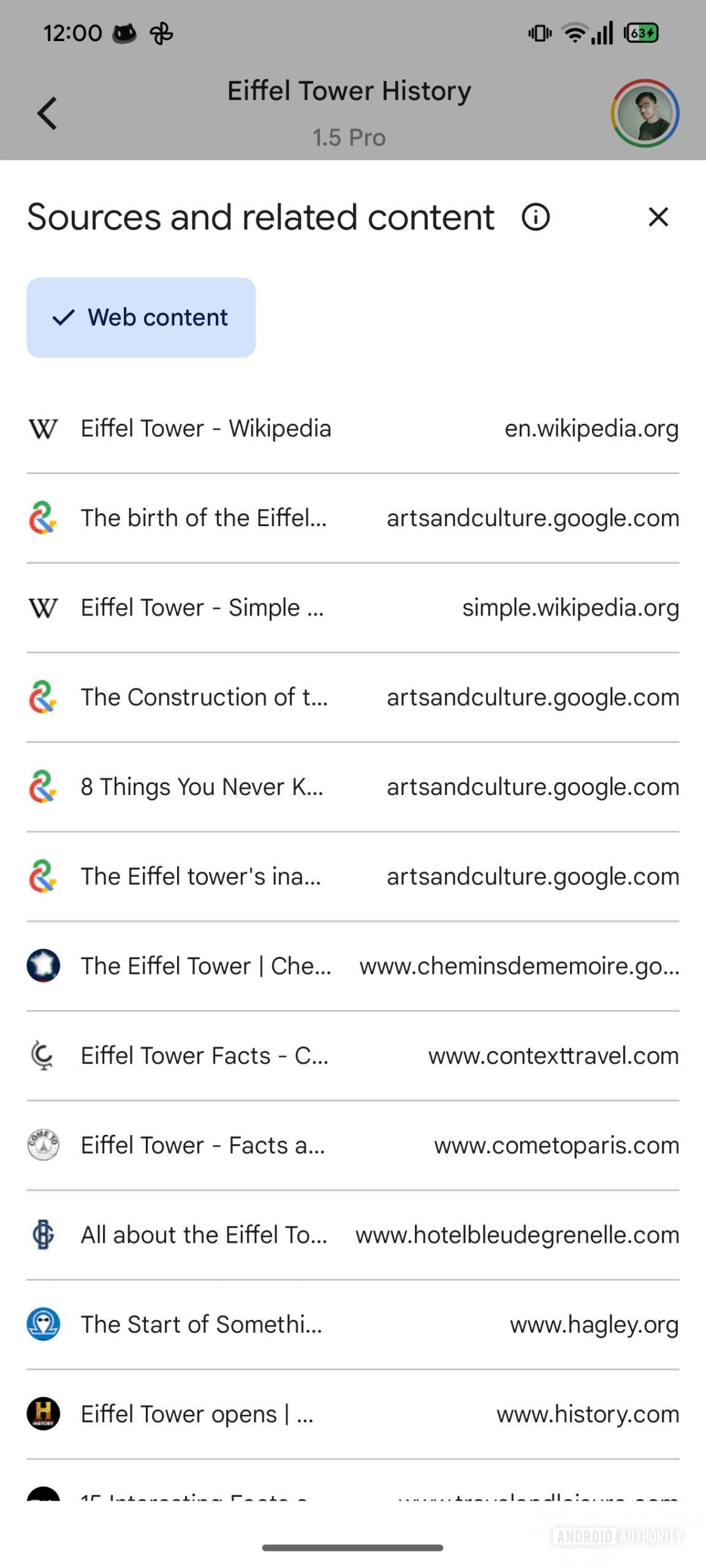Close the sources panel
This screenshot has width=706, height=1568.
click(658, 217)
